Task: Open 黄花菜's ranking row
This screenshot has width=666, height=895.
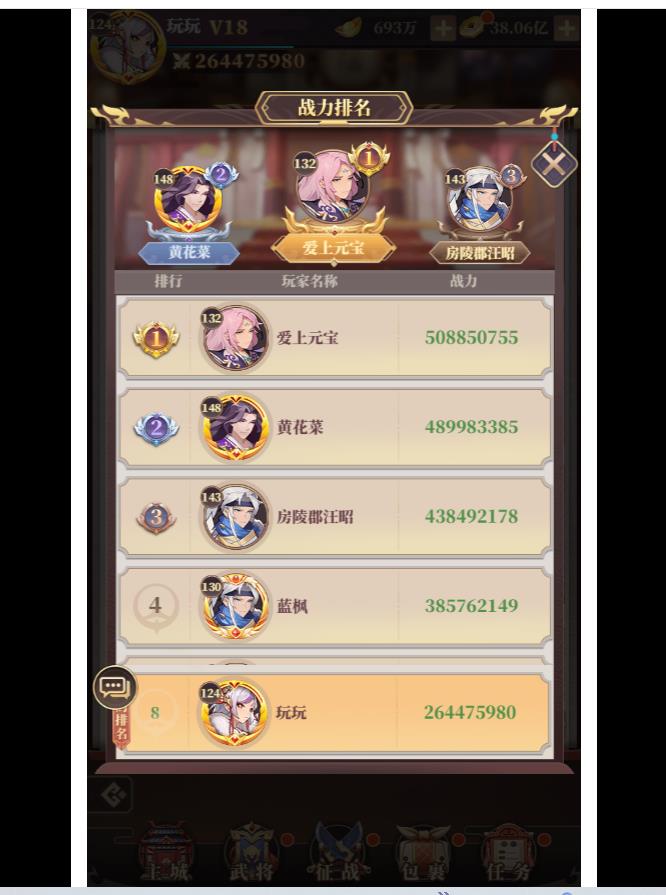Action: [x=334, y=427]
